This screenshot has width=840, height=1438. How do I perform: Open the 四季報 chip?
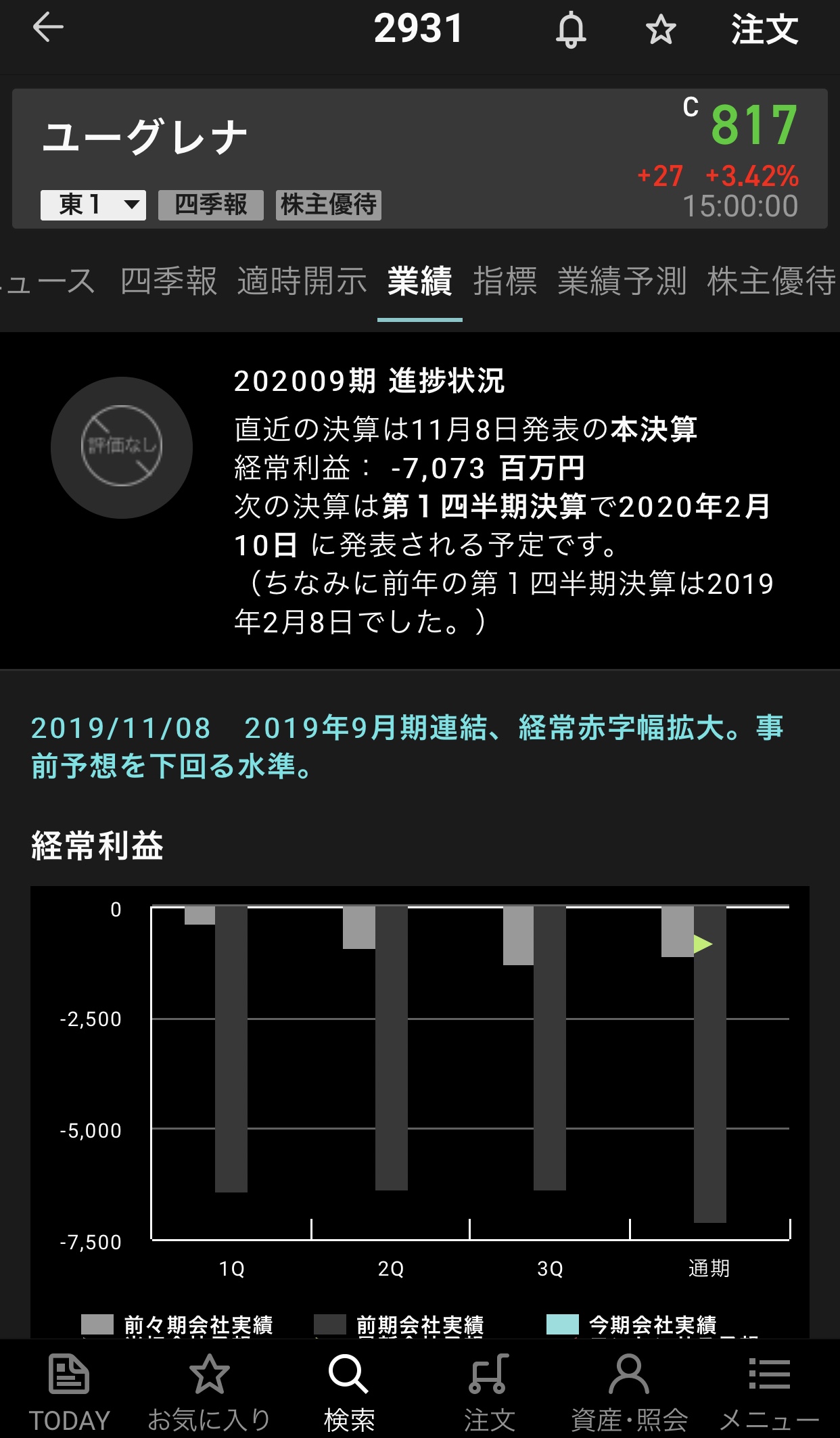(210, 204)
